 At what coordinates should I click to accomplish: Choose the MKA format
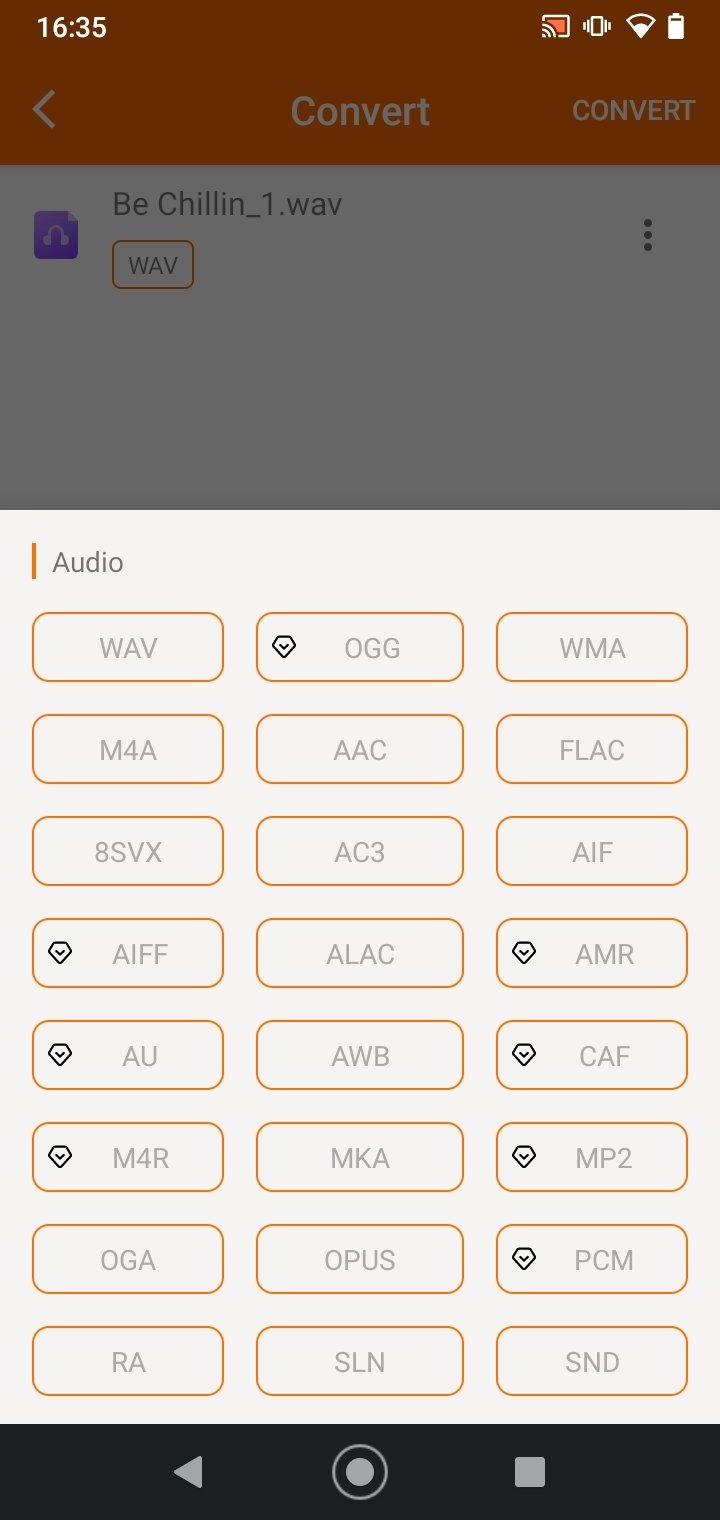pyautogui.click(x=360, y=1157)
